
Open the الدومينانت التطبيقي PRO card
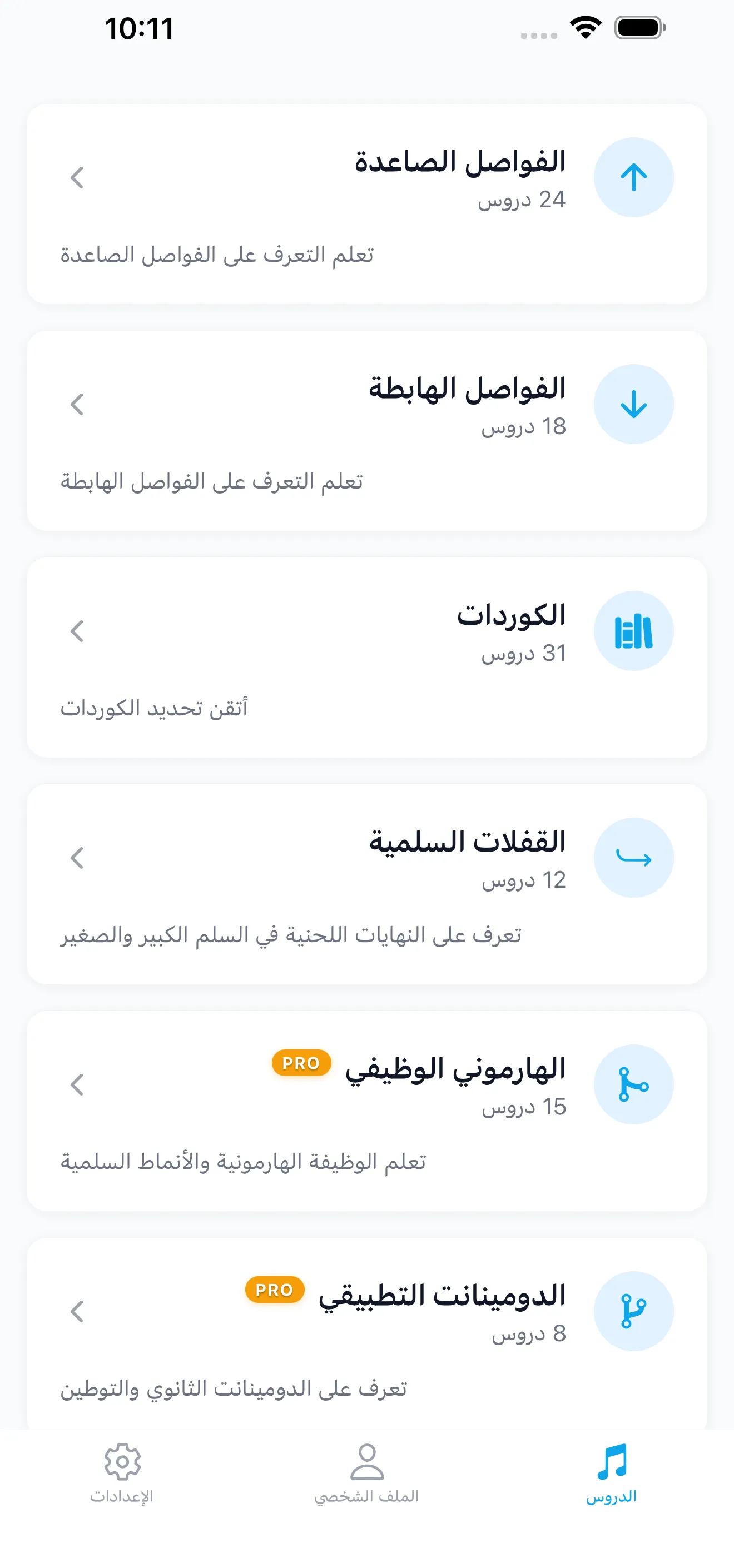[366, 1333]
